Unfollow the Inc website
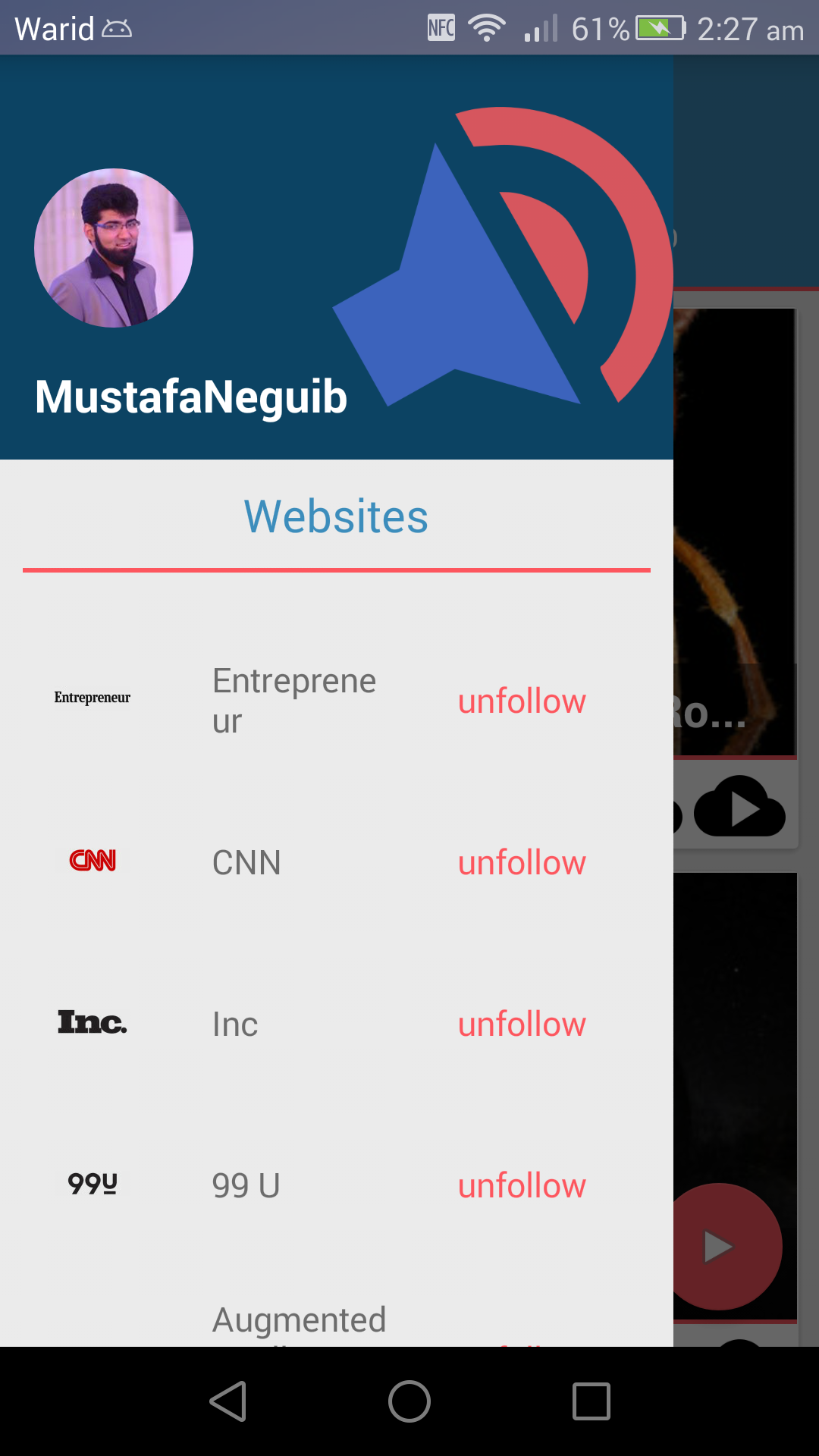The height and width of the screenshot is (1456, 819). click(522, 1025)
